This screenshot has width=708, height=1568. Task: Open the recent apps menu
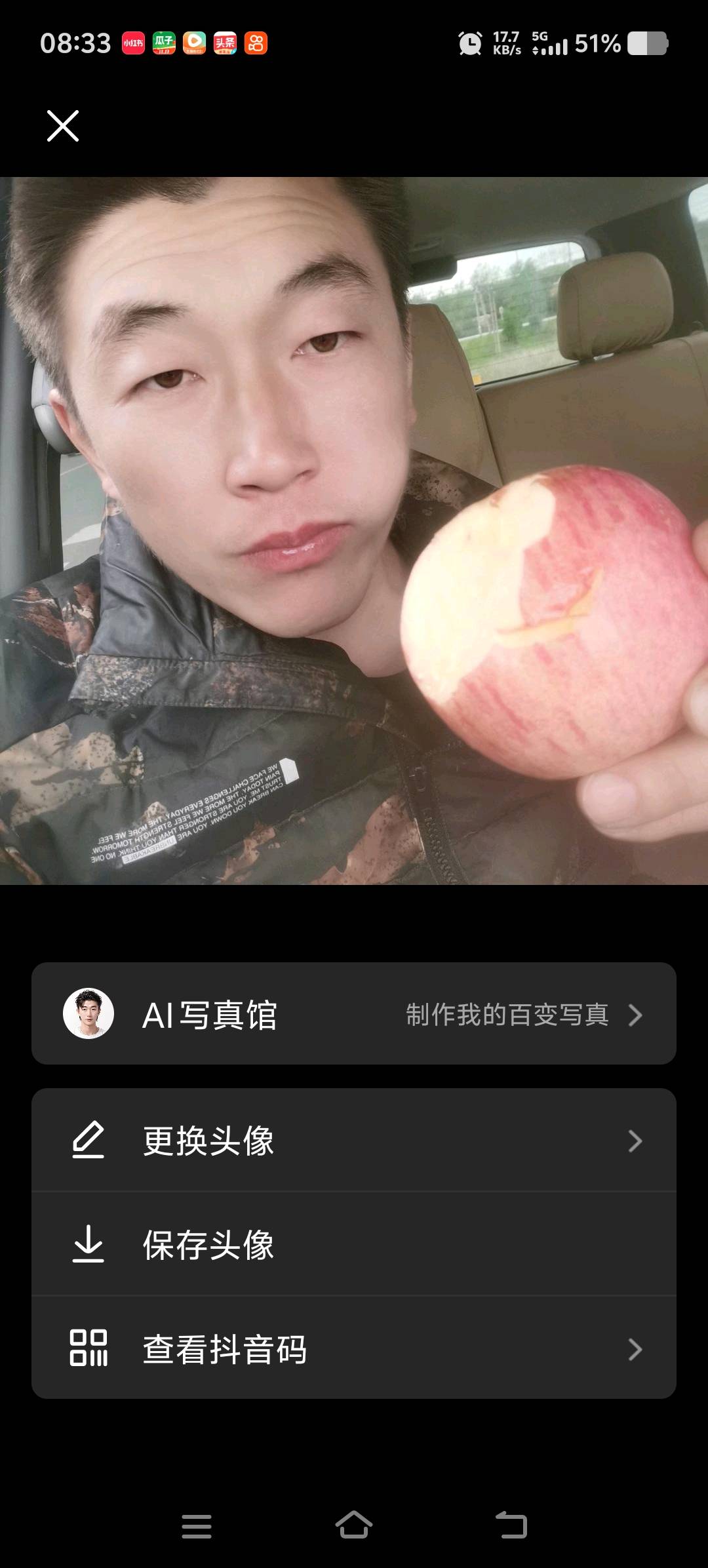(x=197, y=1526)
